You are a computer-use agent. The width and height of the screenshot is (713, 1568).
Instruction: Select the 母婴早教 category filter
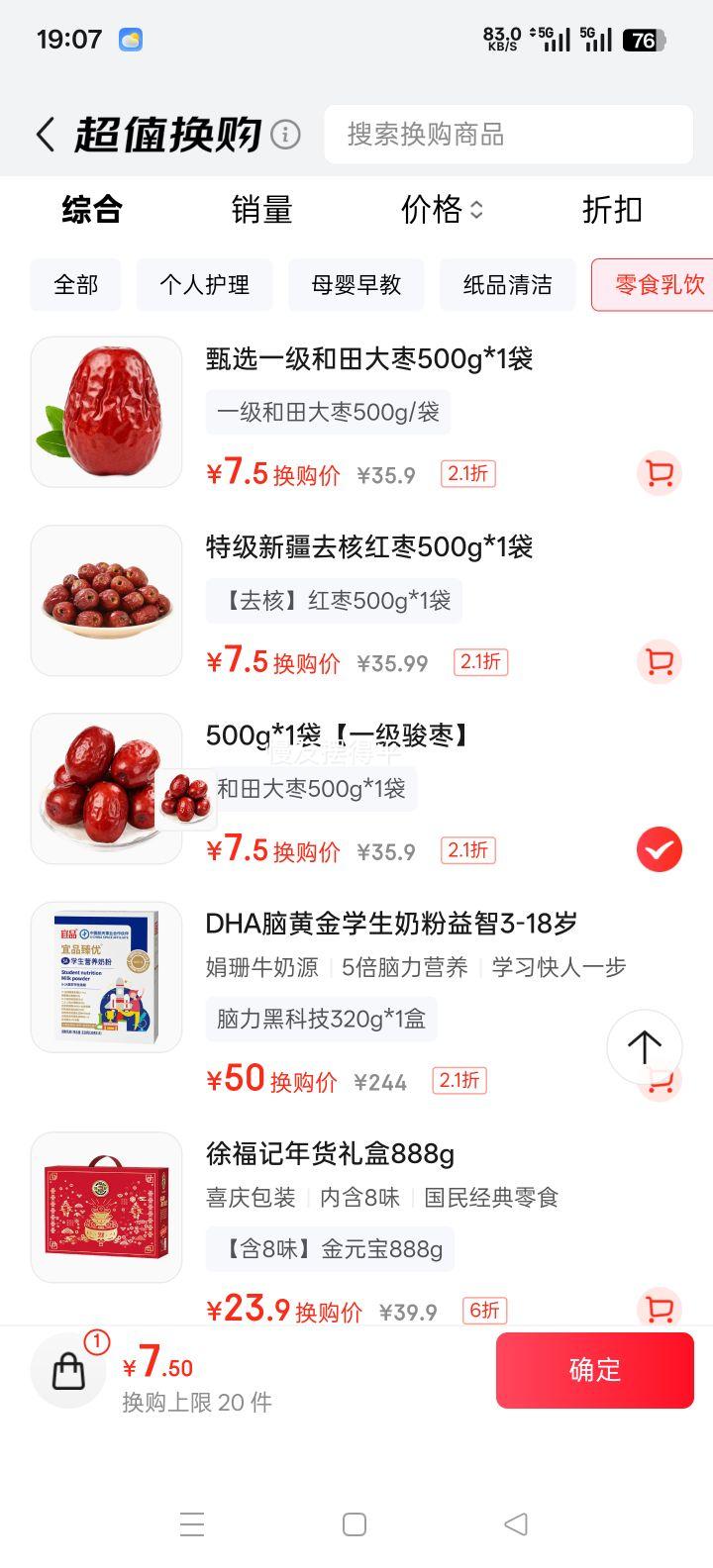click(356, 285)
